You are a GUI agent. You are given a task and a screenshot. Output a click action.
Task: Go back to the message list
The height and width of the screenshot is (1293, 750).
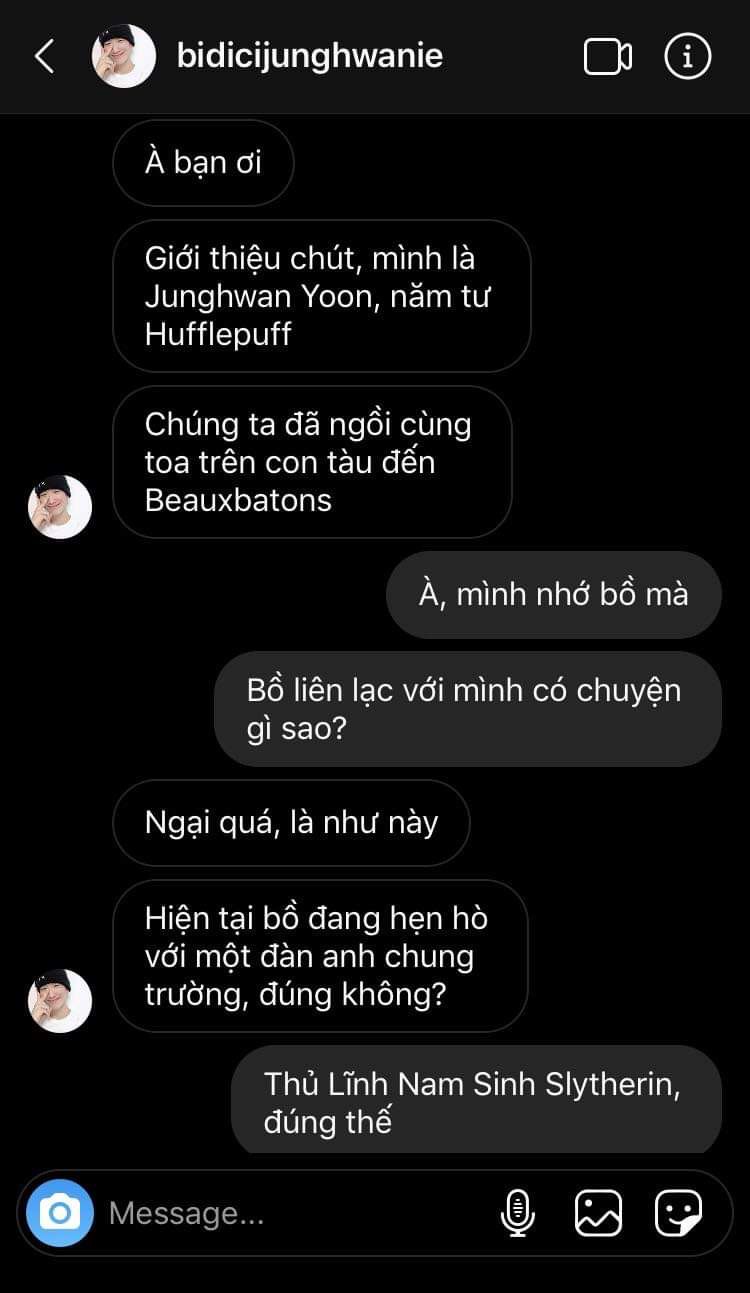(x=44, y=57)
